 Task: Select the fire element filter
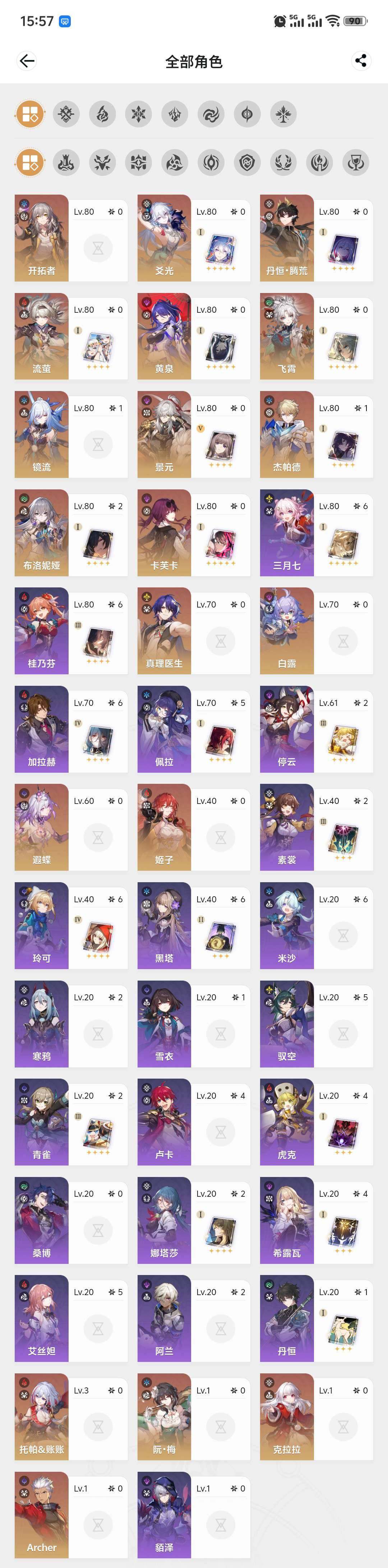[x=102, y=114]
